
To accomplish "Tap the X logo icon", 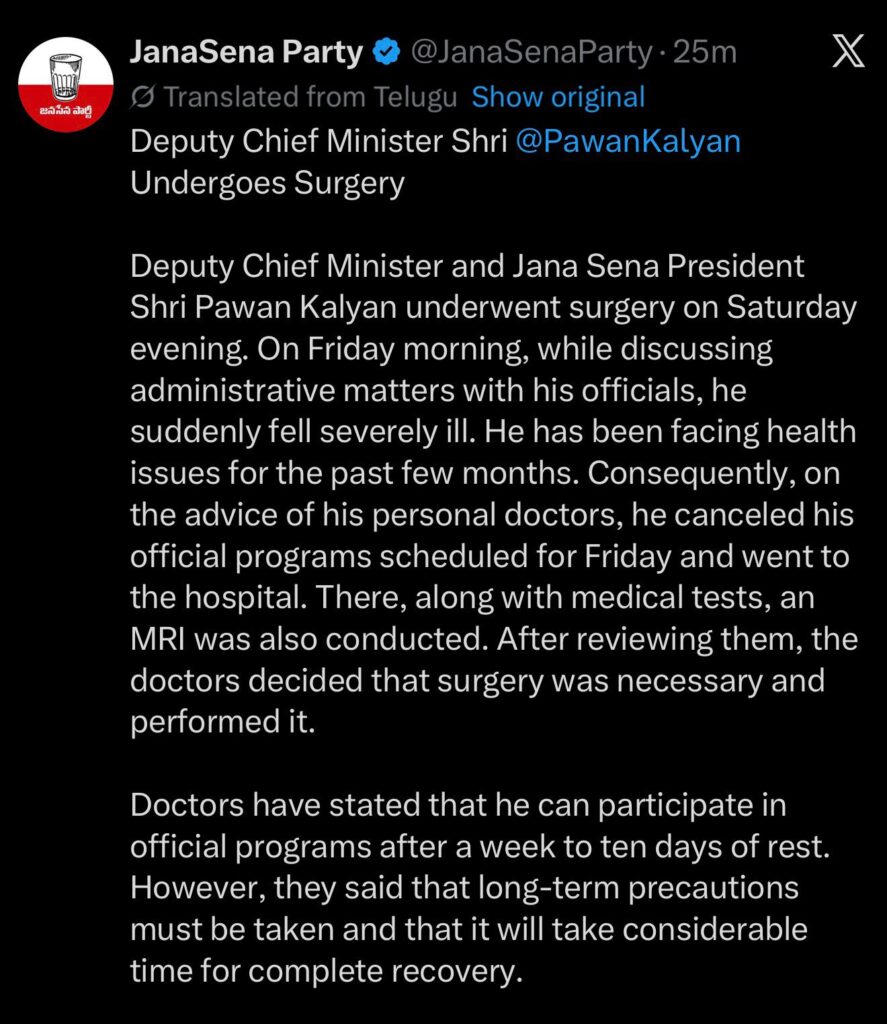I will pyautogui.click(x=848, y=53).
